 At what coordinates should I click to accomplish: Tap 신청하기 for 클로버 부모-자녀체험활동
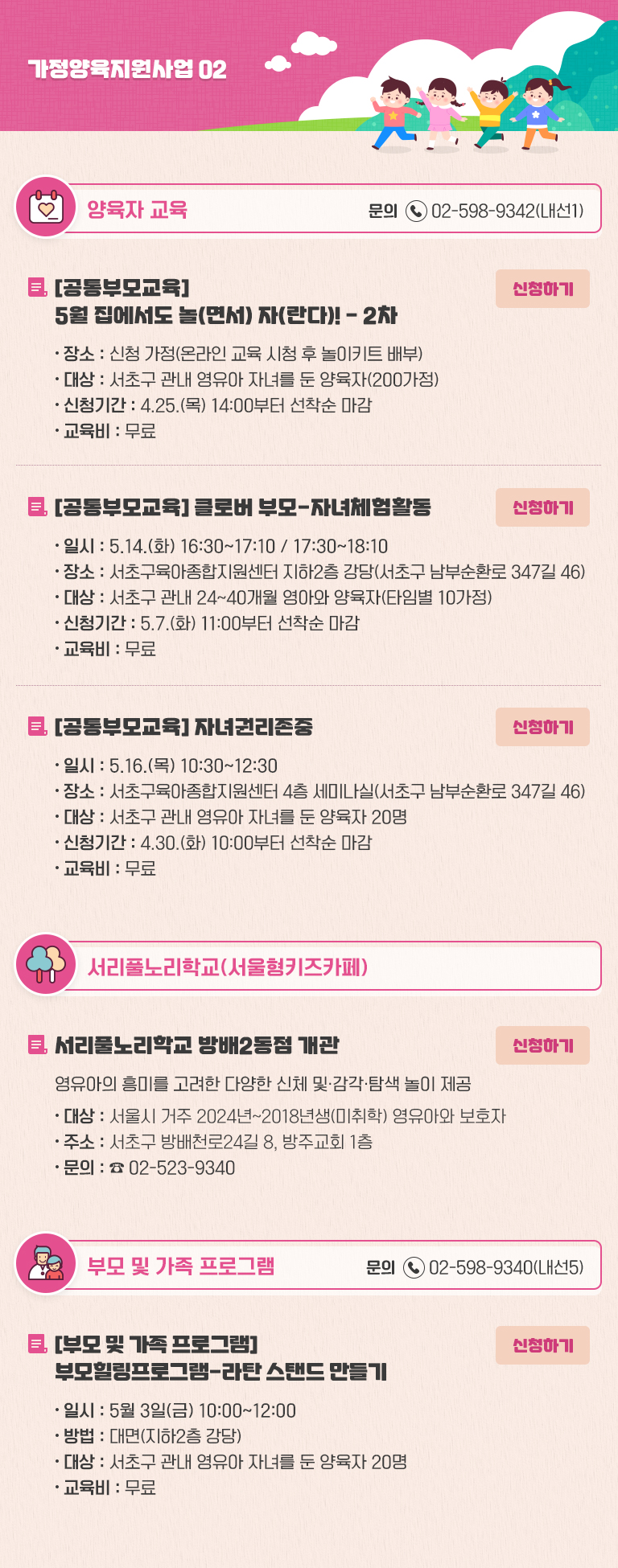tap(542, 507)
